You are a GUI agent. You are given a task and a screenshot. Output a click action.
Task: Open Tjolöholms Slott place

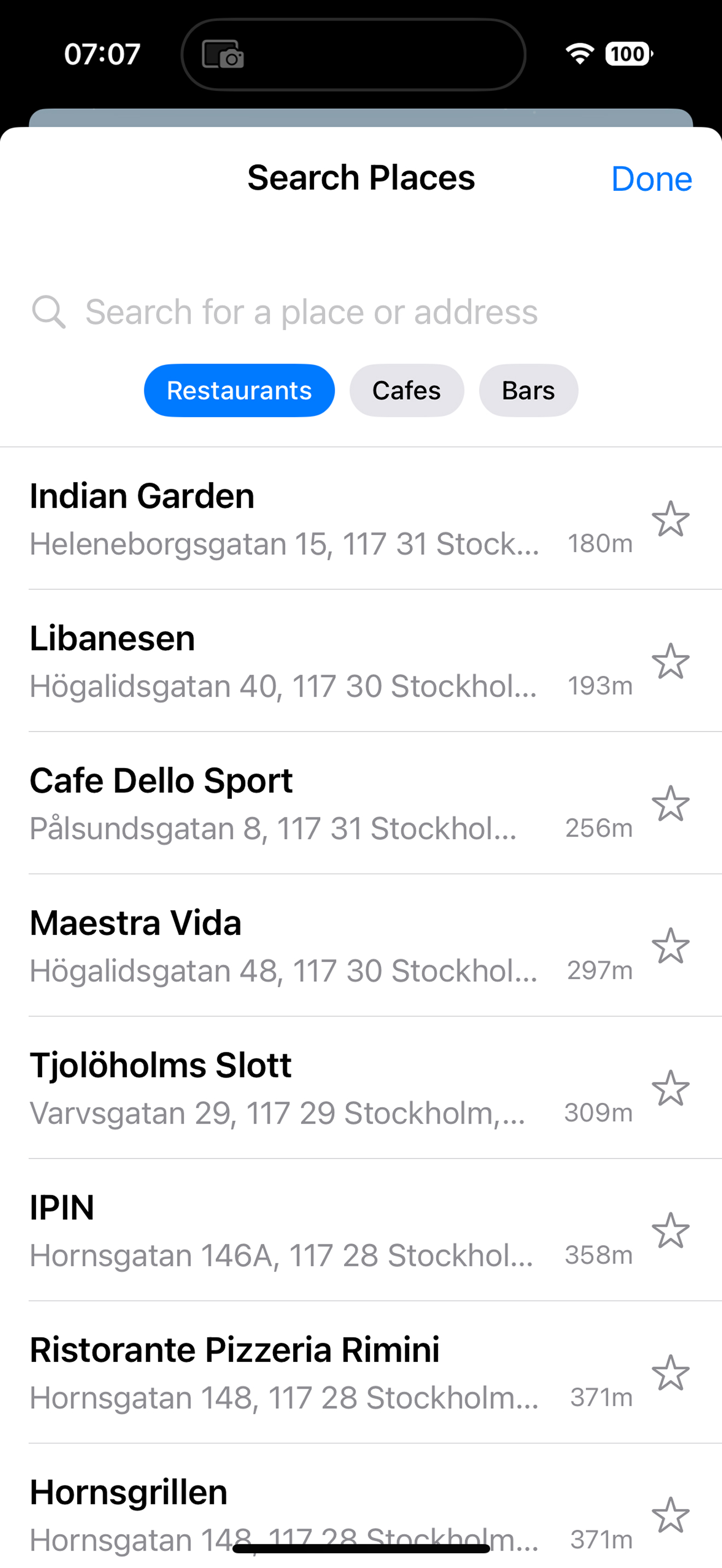coord(332,1088)
